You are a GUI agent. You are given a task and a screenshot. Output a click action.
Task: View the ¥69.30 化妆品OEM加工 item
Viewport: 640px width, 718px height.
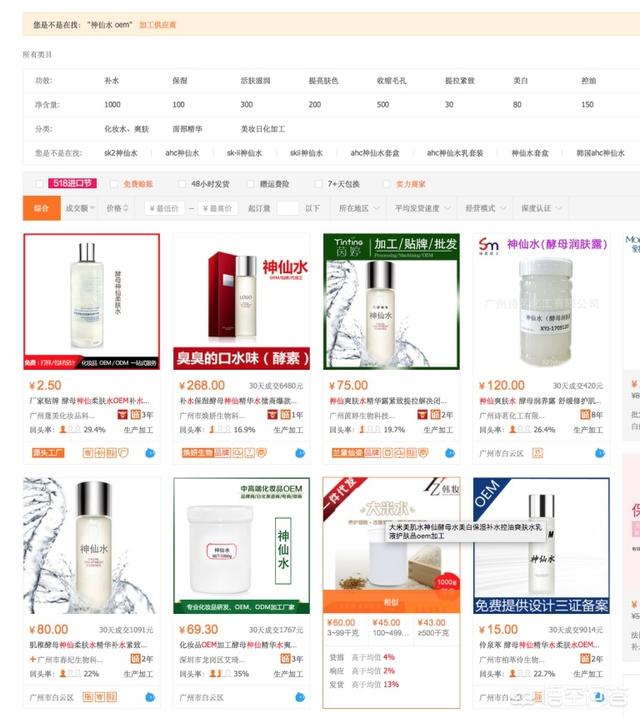[241, 545]
